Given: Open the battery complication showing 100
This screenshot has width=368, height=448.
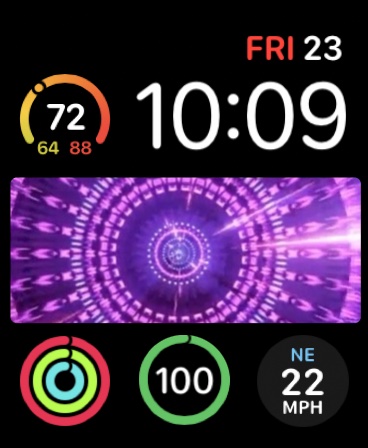Looking at the screenshot, I should [x=184, y=380].
